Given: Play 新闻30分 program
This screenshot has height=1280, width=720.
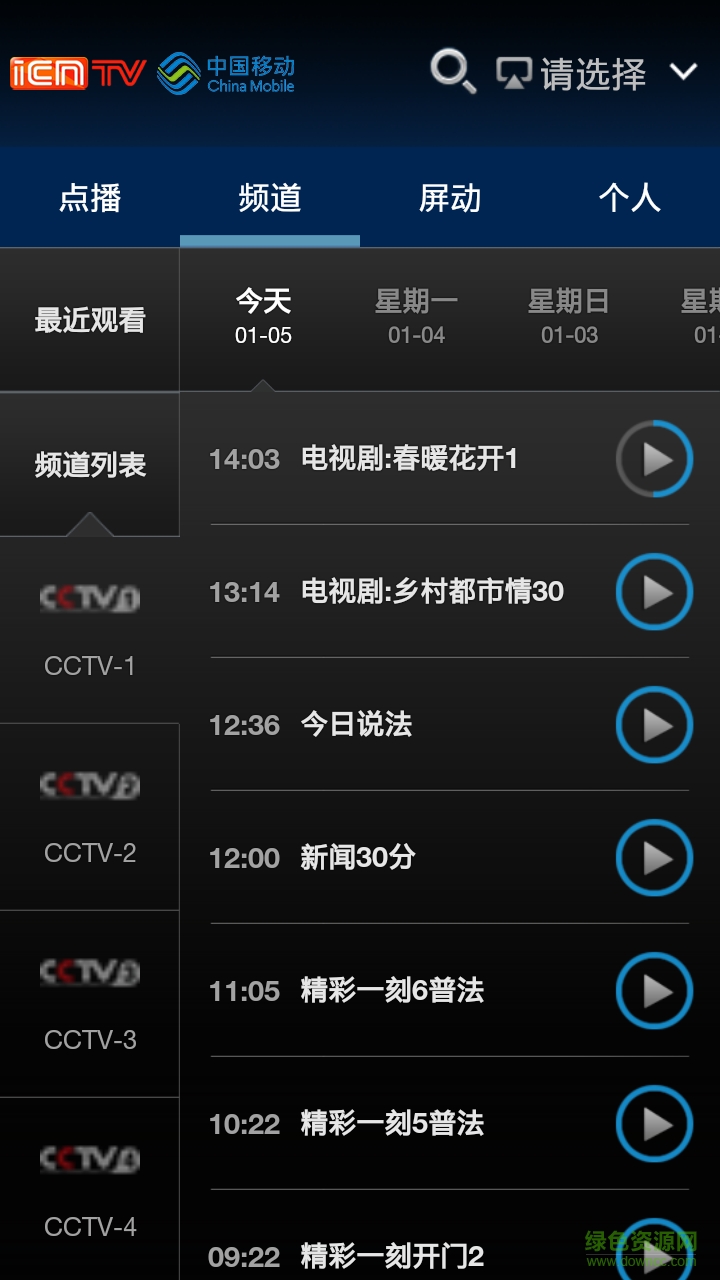Looking at the screenshot, I should coord(654,858).
